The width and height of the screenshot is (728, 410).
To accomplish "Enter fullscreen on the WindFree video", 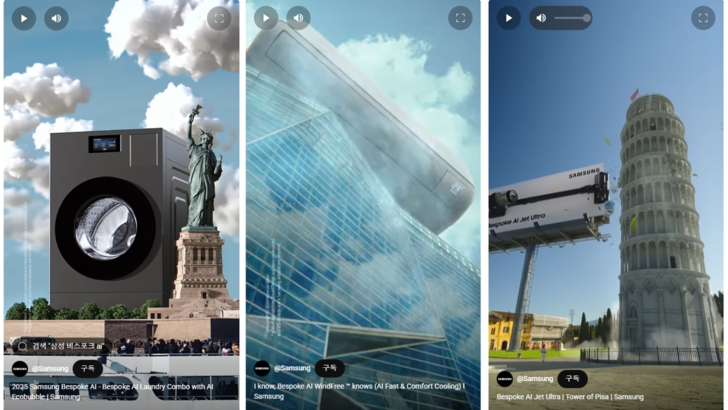I will (x=460, y=18).
